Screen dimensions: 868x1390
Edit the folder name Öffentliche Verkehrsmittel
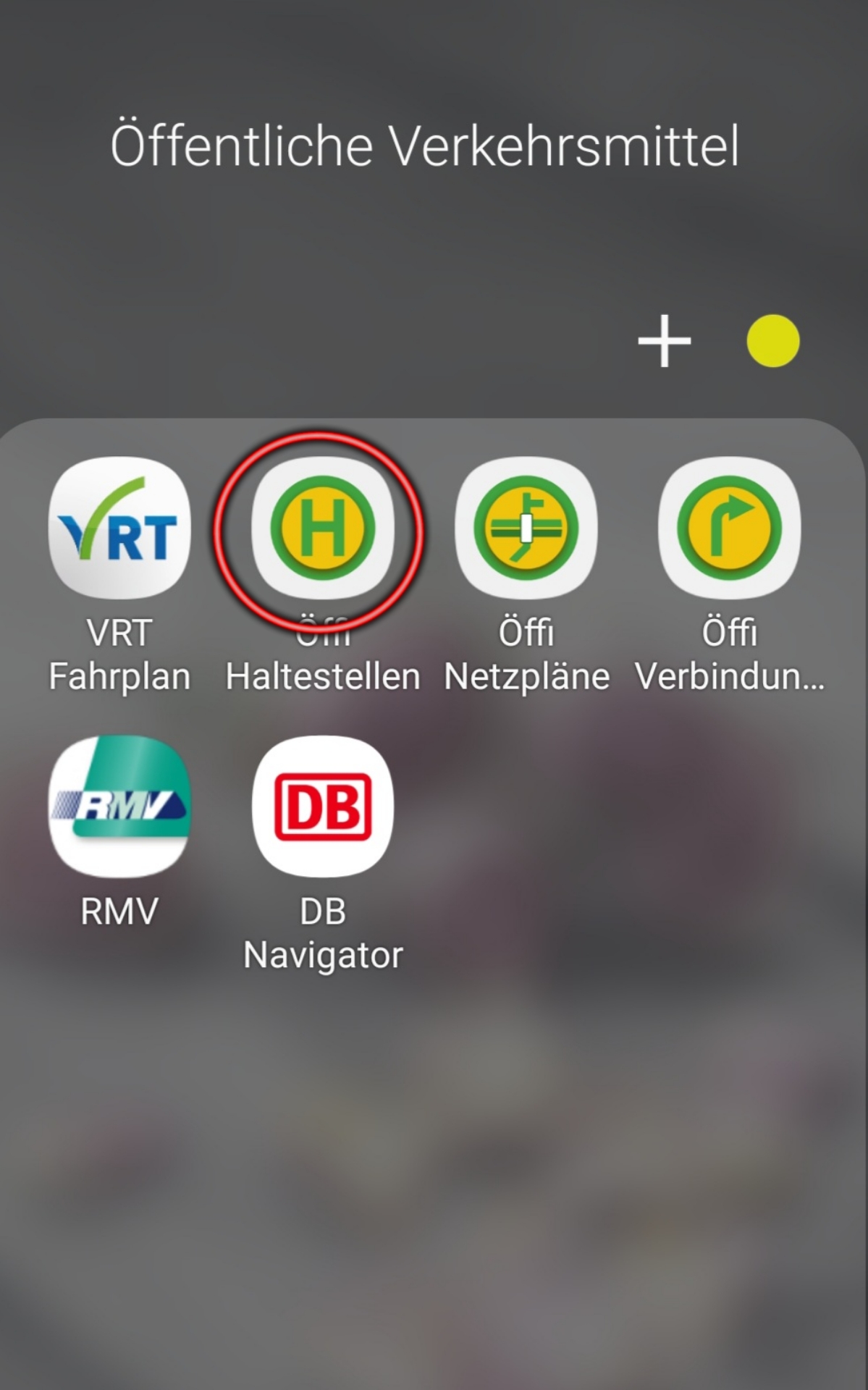point(425,146)
